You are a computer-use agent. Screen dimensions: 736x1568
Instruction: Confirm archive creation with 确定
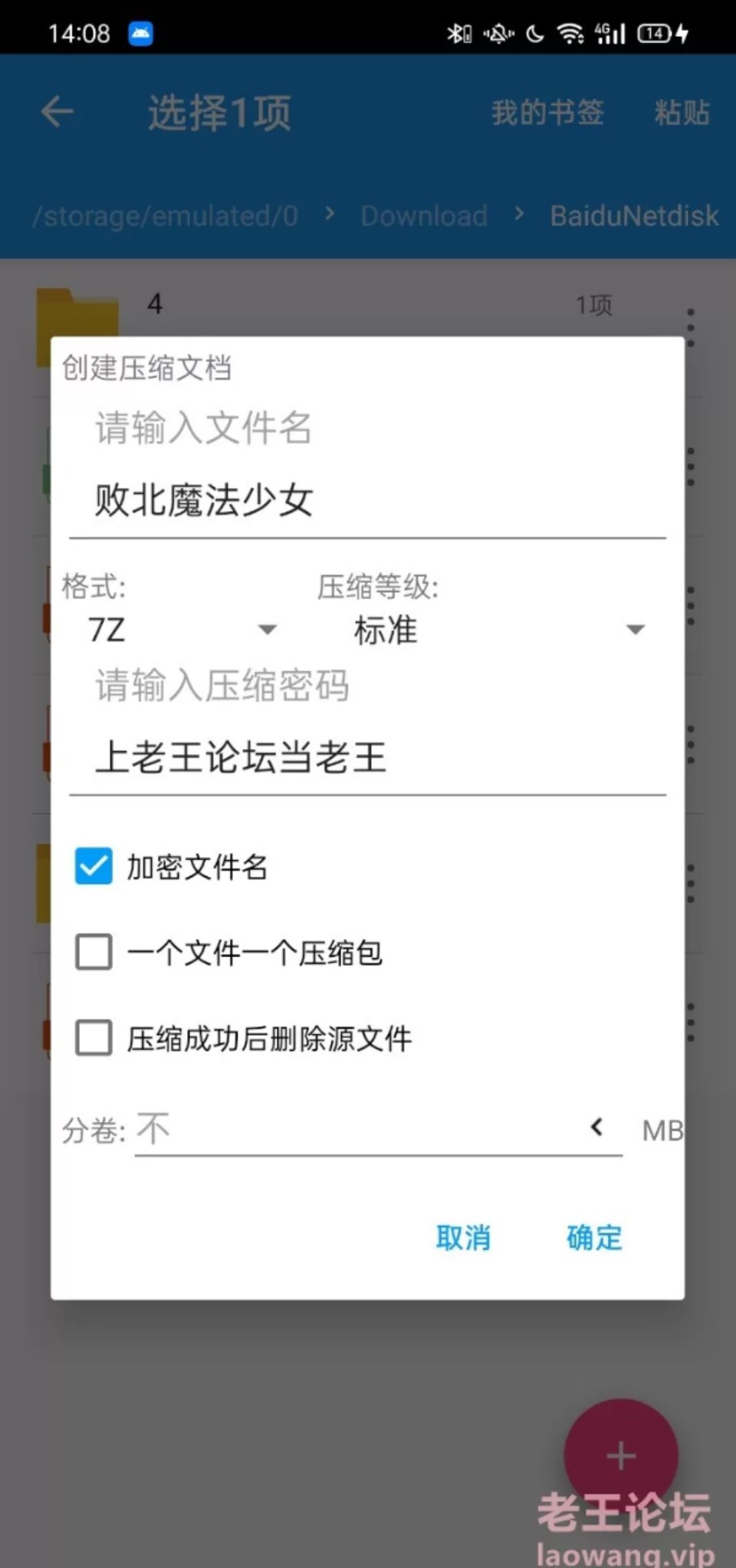[594, 1237]
